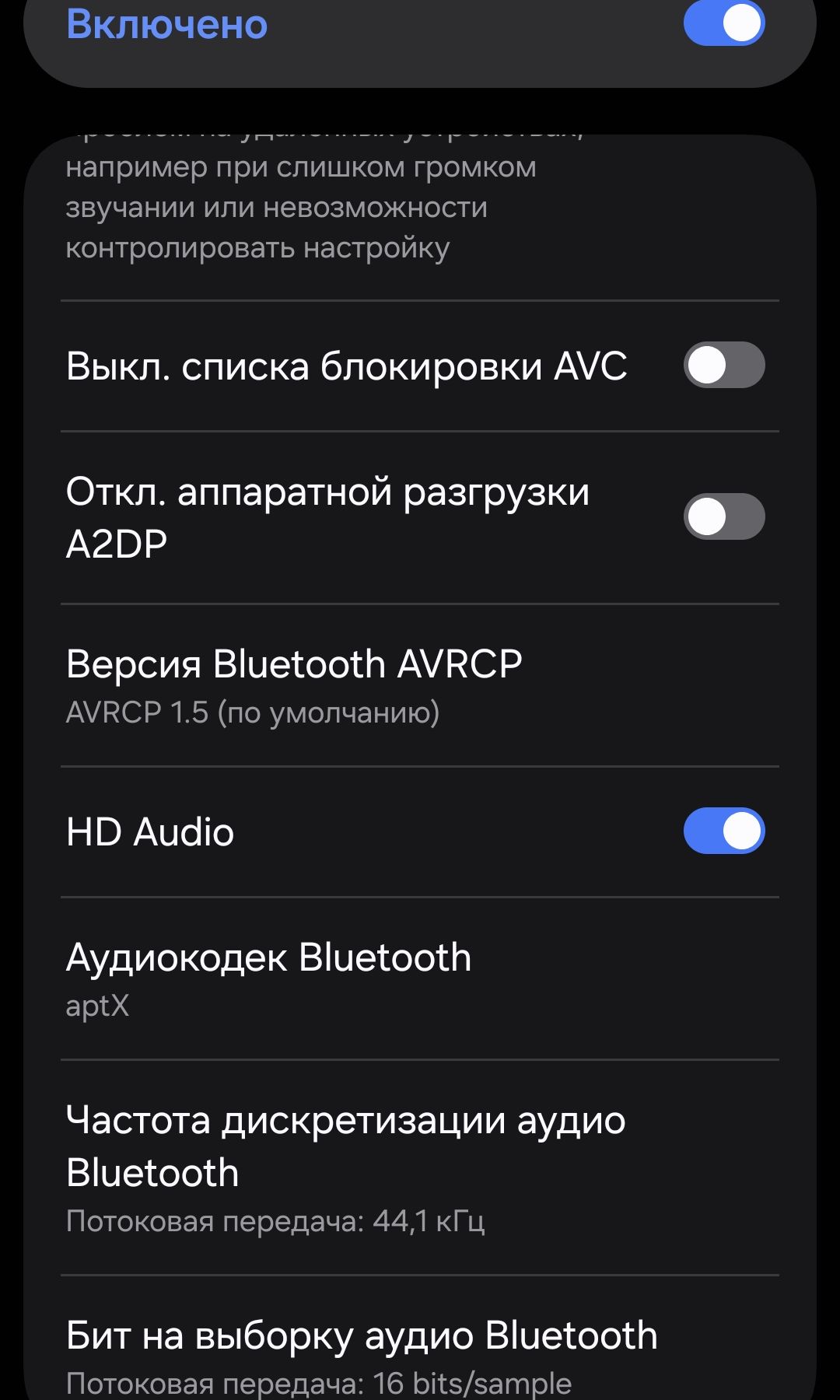Disable the HD Audio switch
The width and height of the screenshot is (840, 1400).
point(723,831)
